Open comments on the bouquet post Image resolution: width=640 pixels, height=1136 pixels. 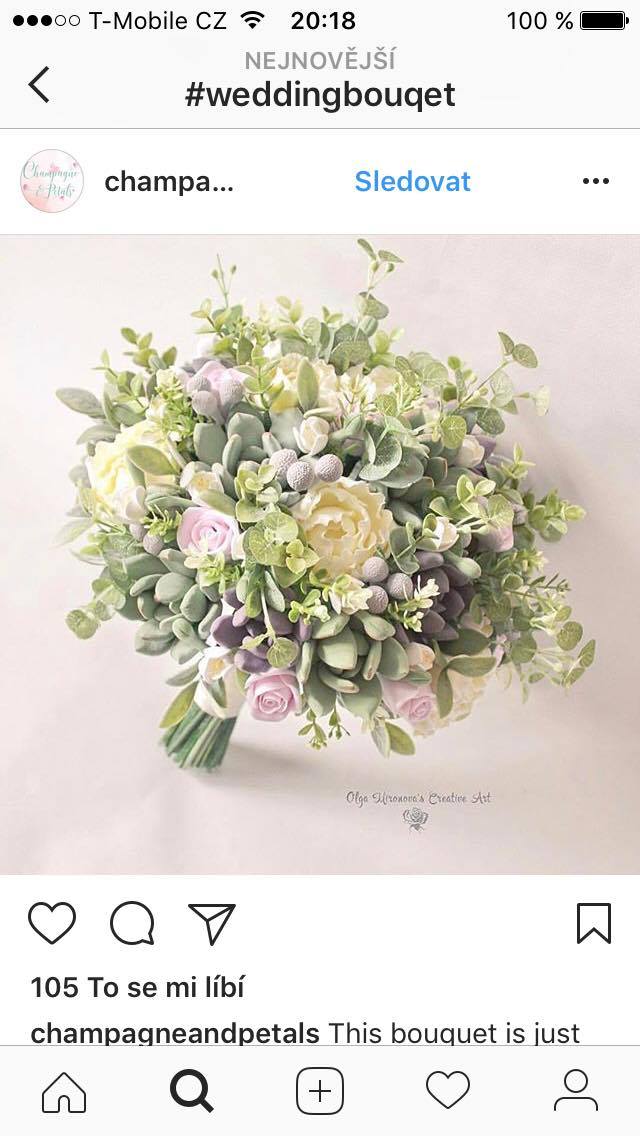(x=132, y=924)
